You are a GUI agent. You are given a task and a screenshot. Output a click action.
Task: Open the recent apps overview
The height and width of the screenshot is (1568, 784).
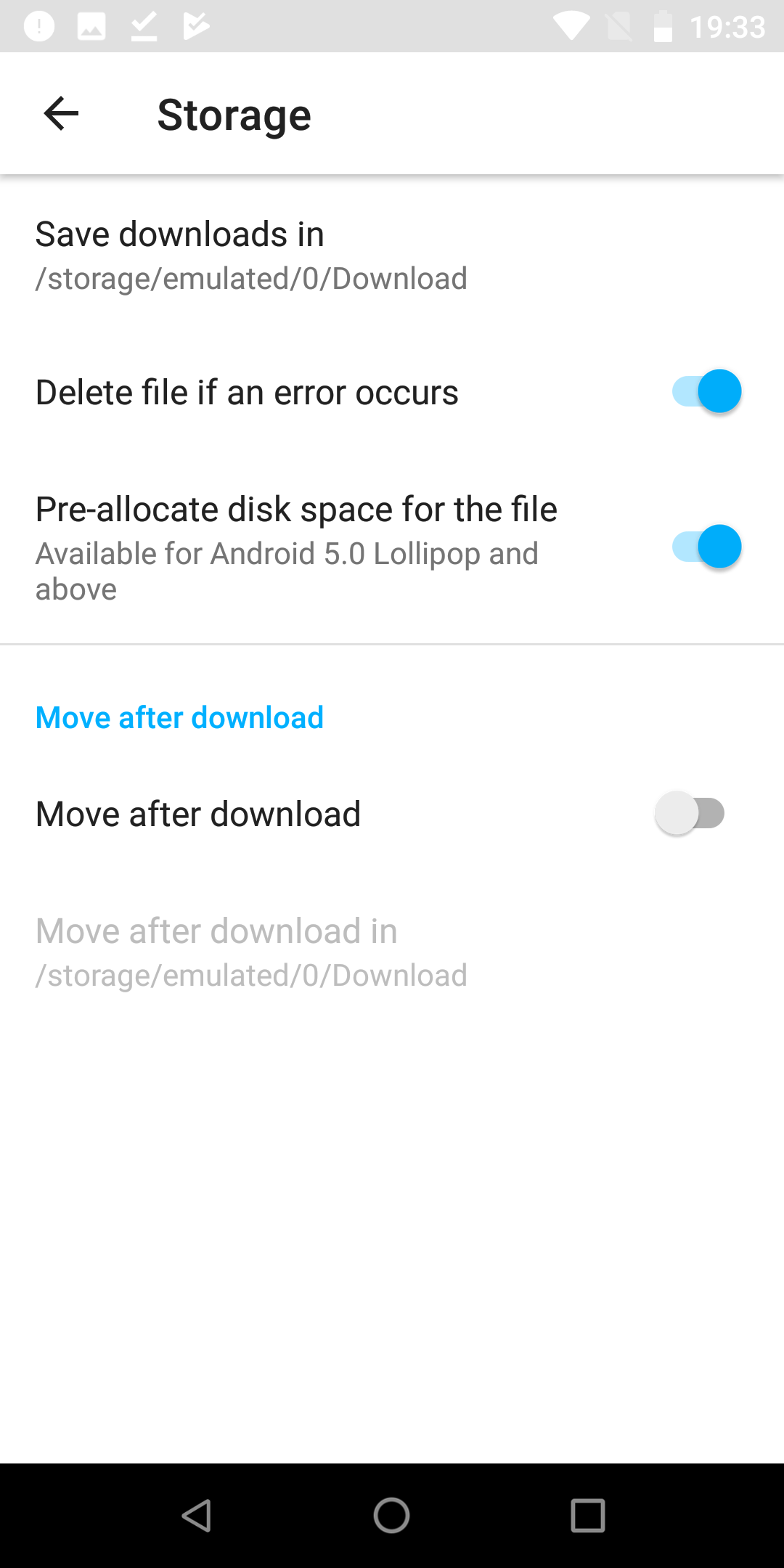click(x=588, y=1516)
